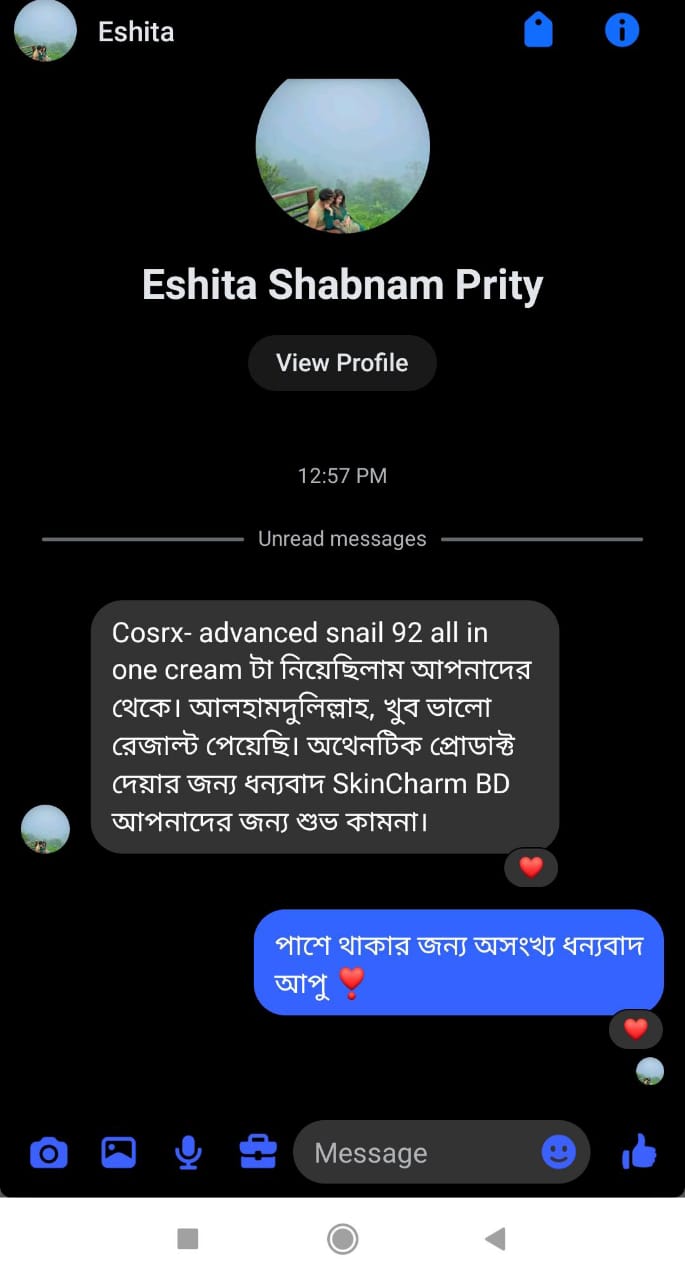Open the camera to take a photo

[48, 1153]
